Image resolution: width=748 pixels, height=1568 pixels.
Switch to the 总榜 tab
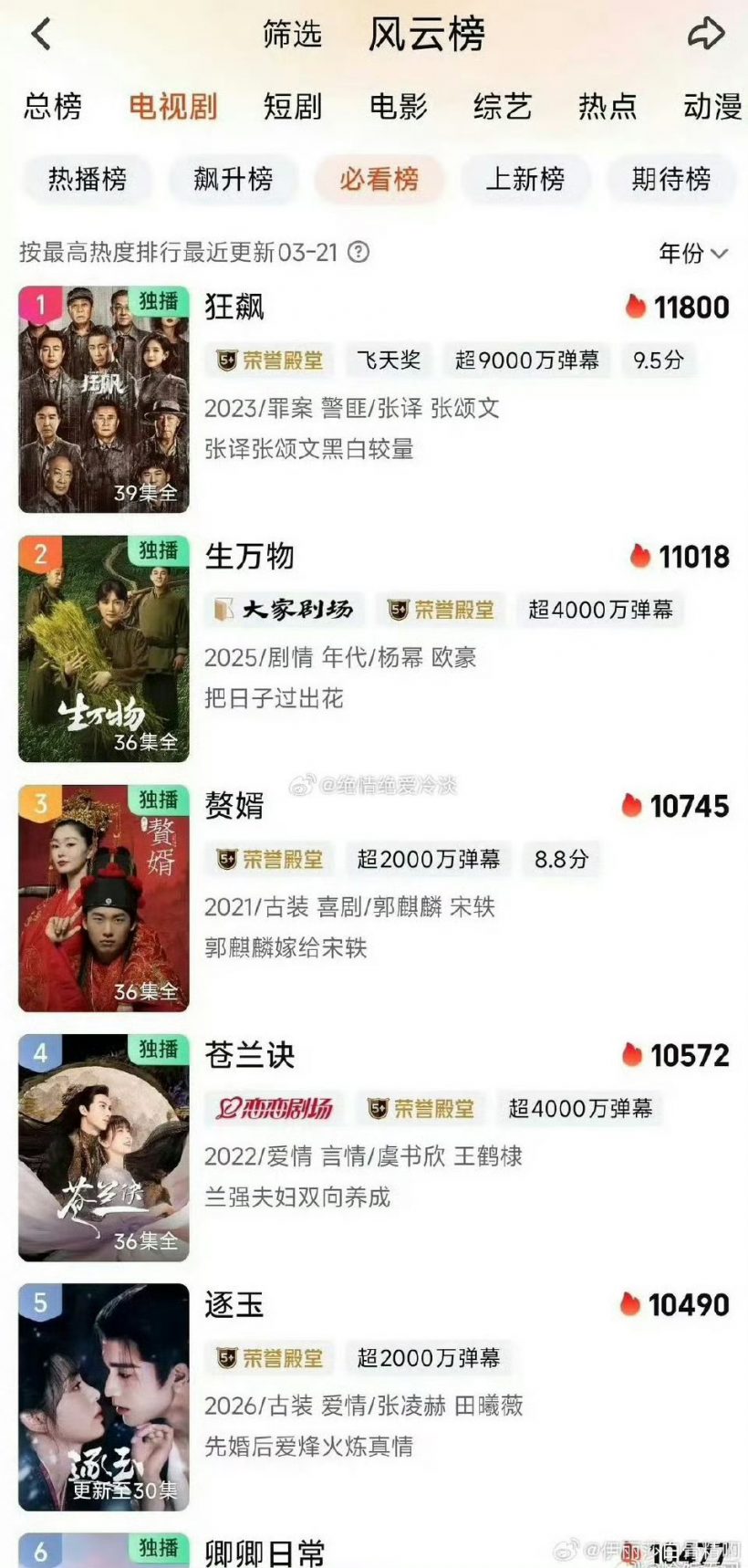tap(53, 107)
